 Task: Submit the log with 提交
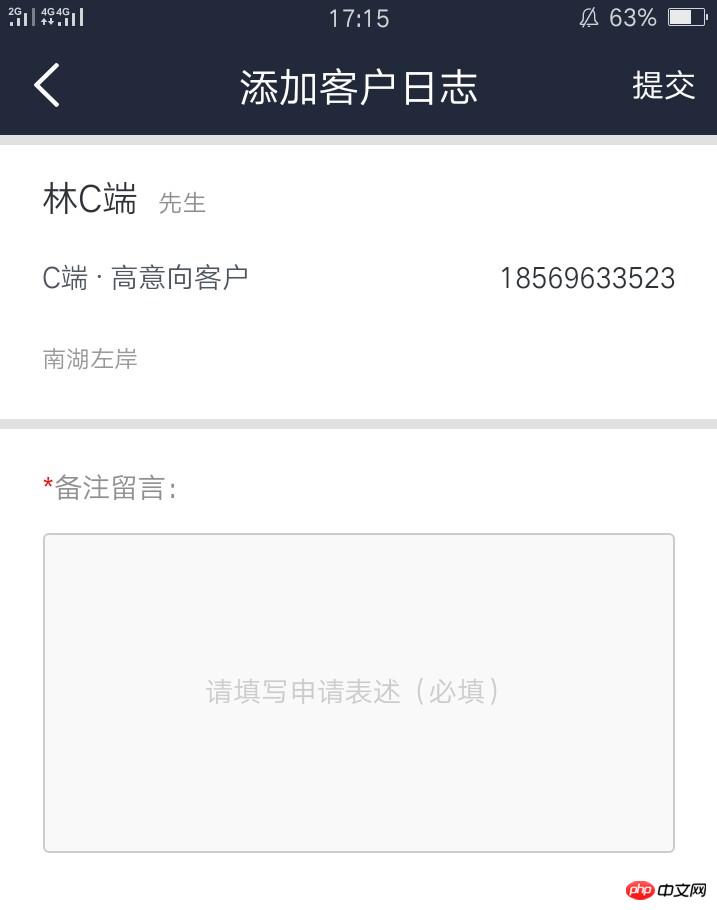[663, 86]
